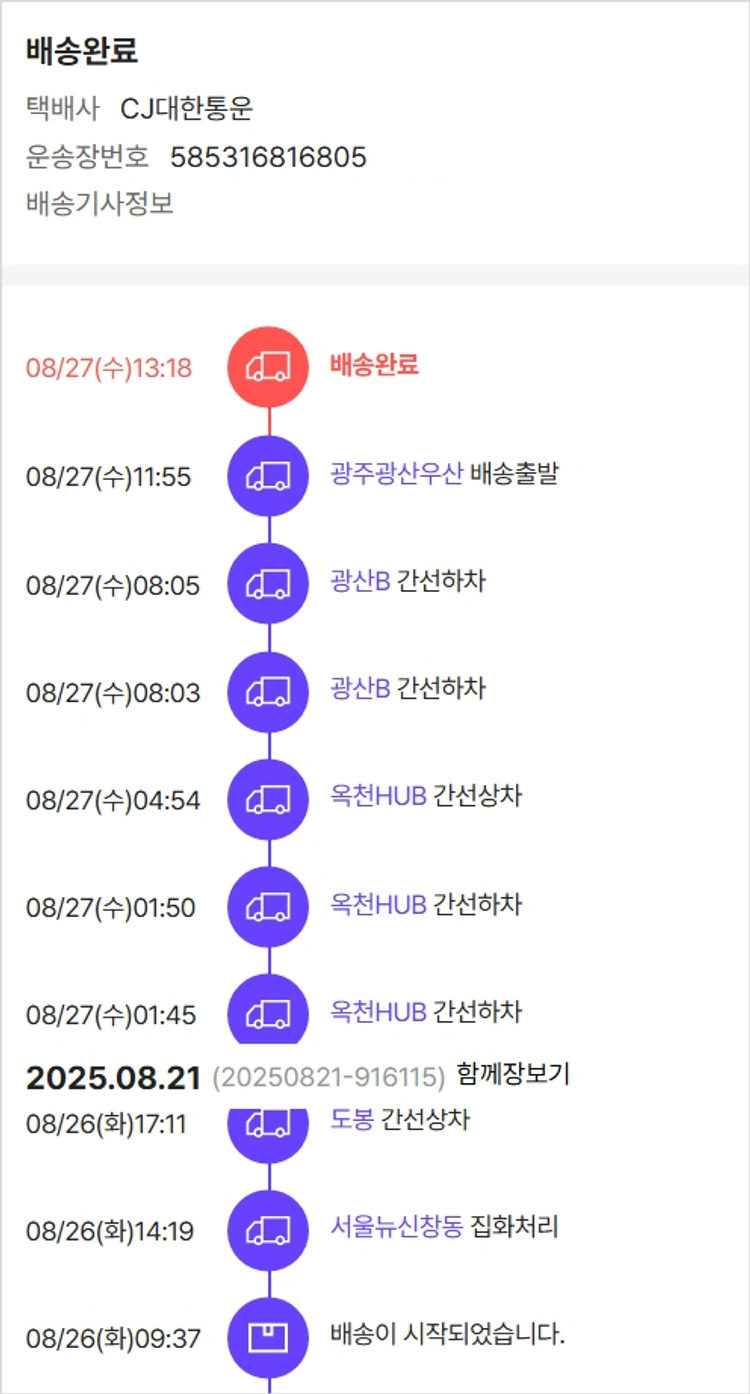Screen dimensions: 750x1394
Task: Tap the 도봉 location link
Action: coord(352,1119)
